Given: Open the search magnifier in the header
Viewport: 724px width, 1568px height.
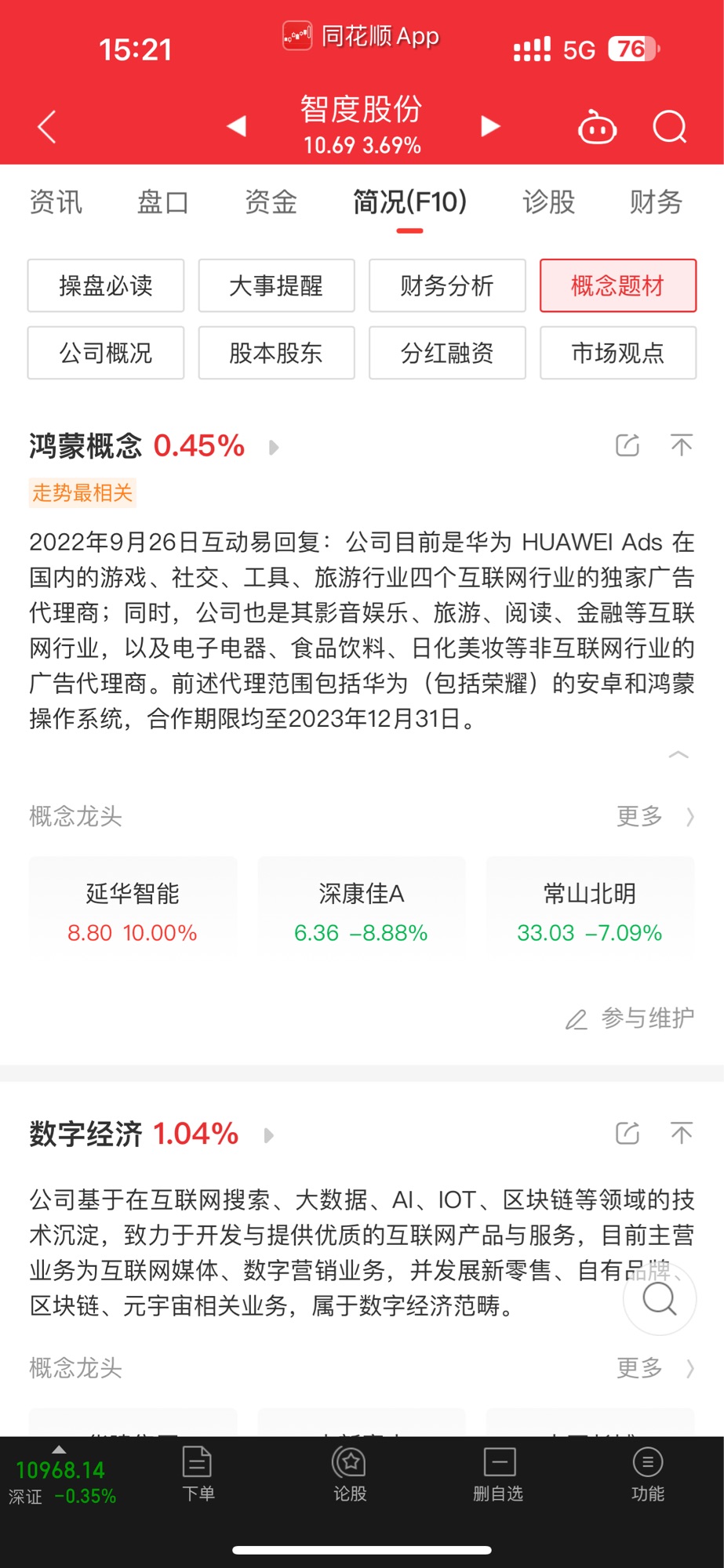Looking at the screenshot, I should 669,126.
